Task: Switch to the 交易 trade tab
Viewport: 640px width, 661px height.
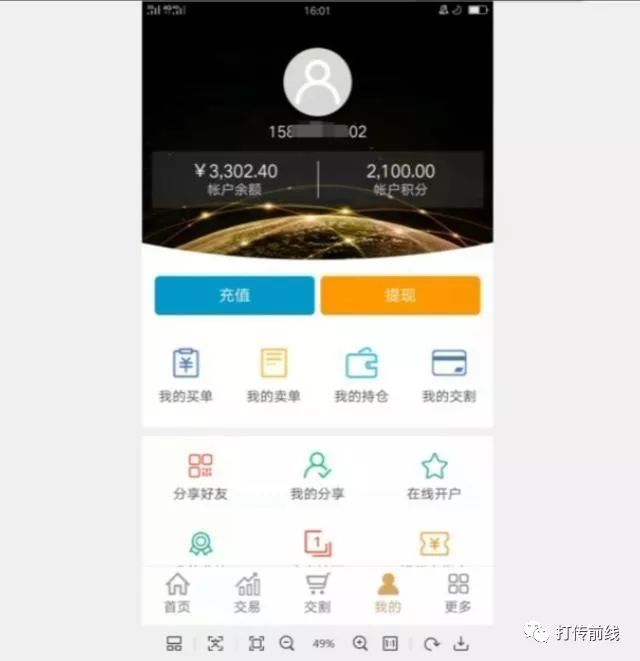Action: pos(247,592)
